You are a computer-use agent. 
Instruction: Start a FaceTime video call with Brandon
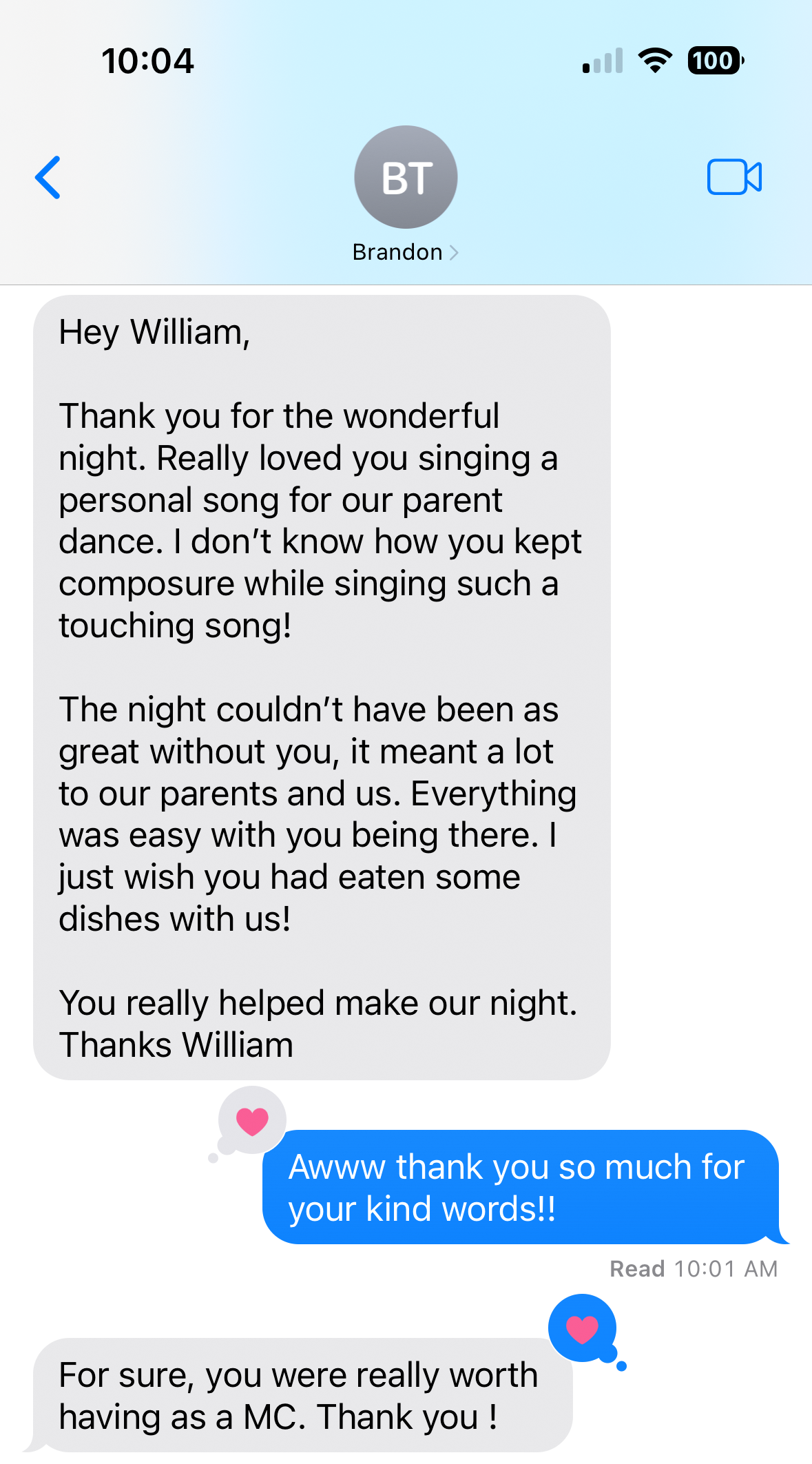pyautogui.click(x=734, y=177)
